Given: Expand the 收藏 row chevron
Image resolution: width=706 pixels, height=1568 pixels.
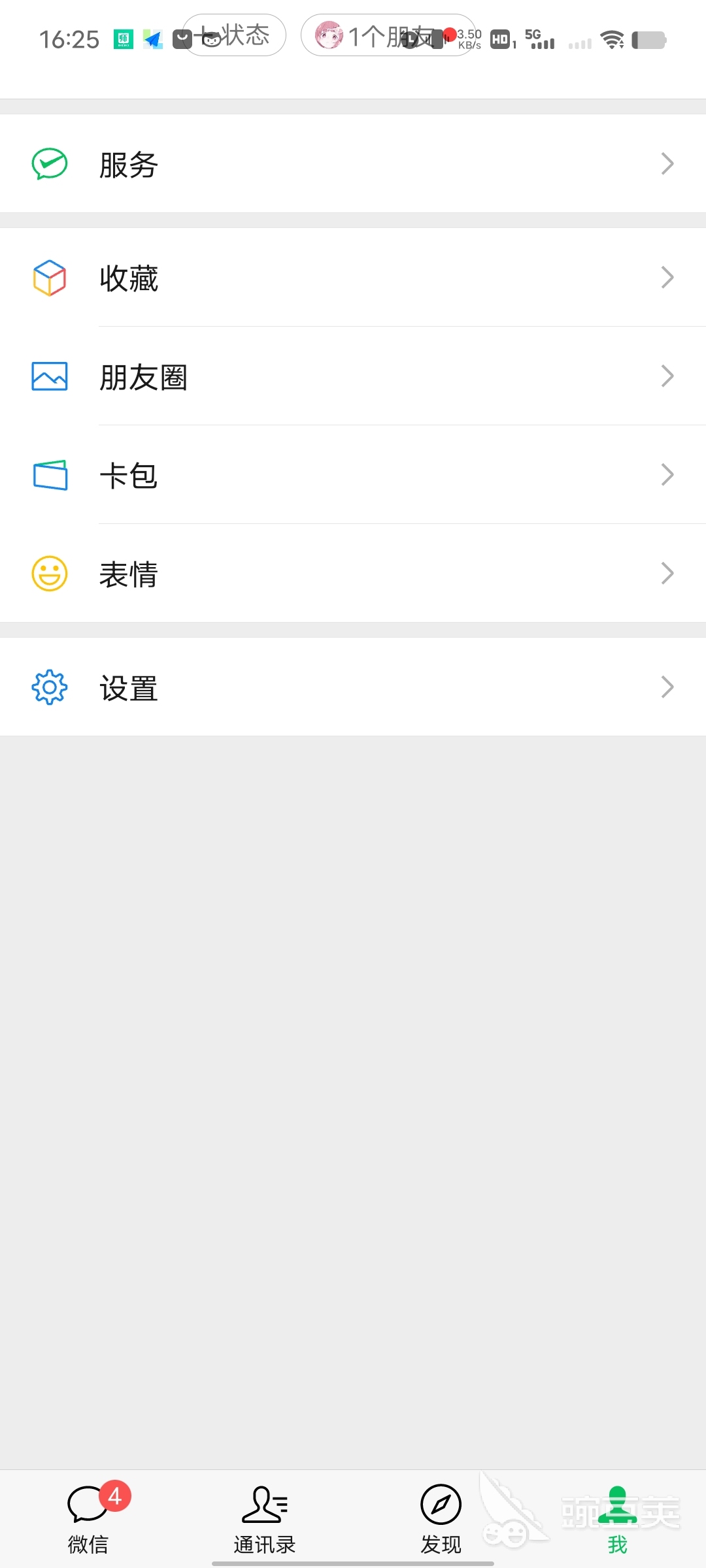Looking at the screenshot, I should coord(667,279).
